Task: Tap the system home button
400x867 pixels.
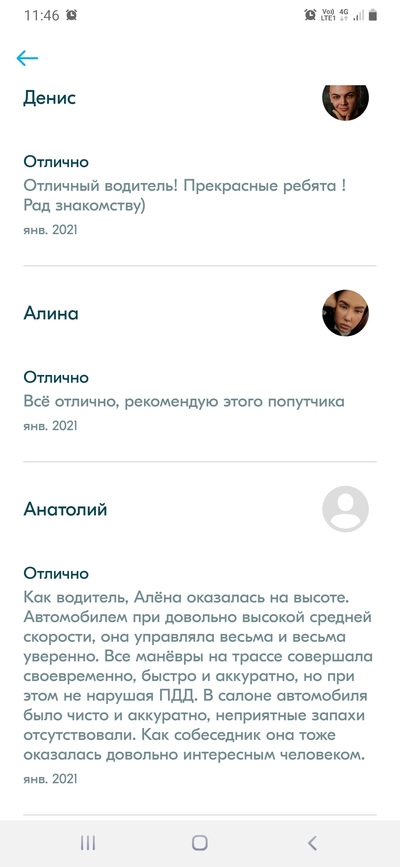Action: 200,843
